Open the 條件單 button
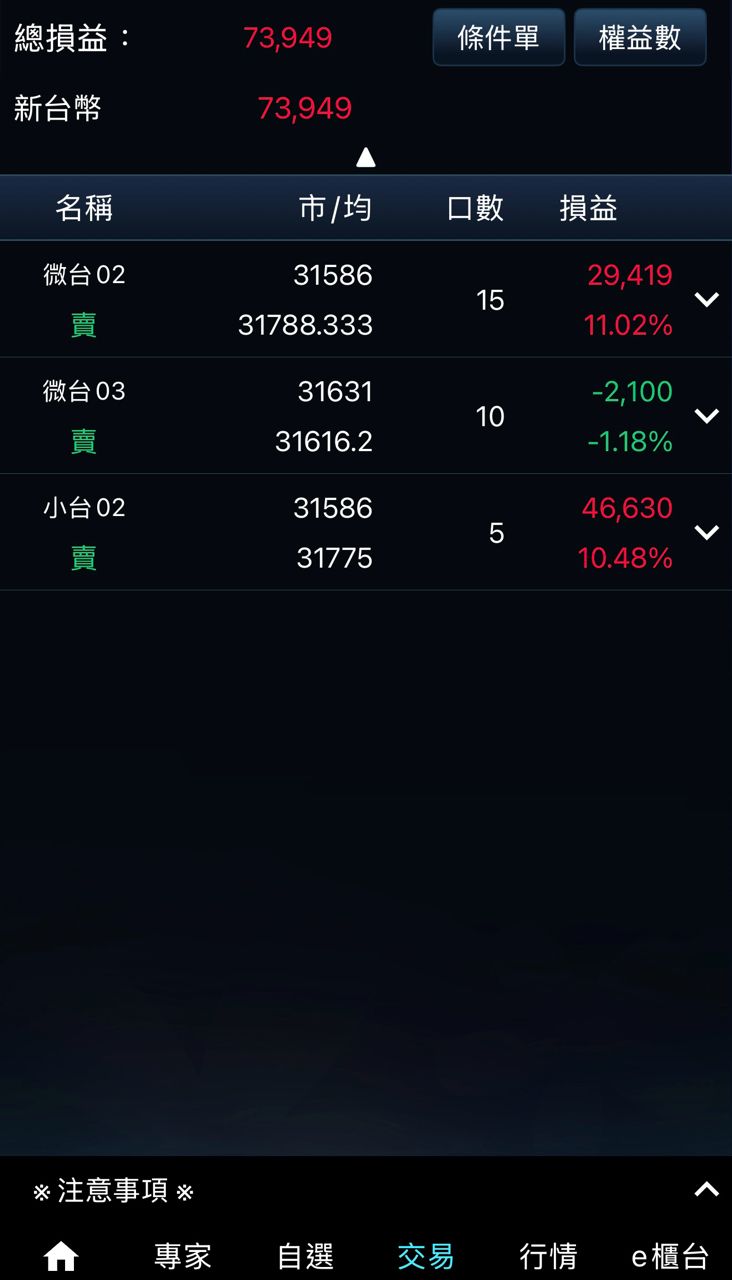The width and height of the screenshot is (732, 1280). click(x=499, y=38)
